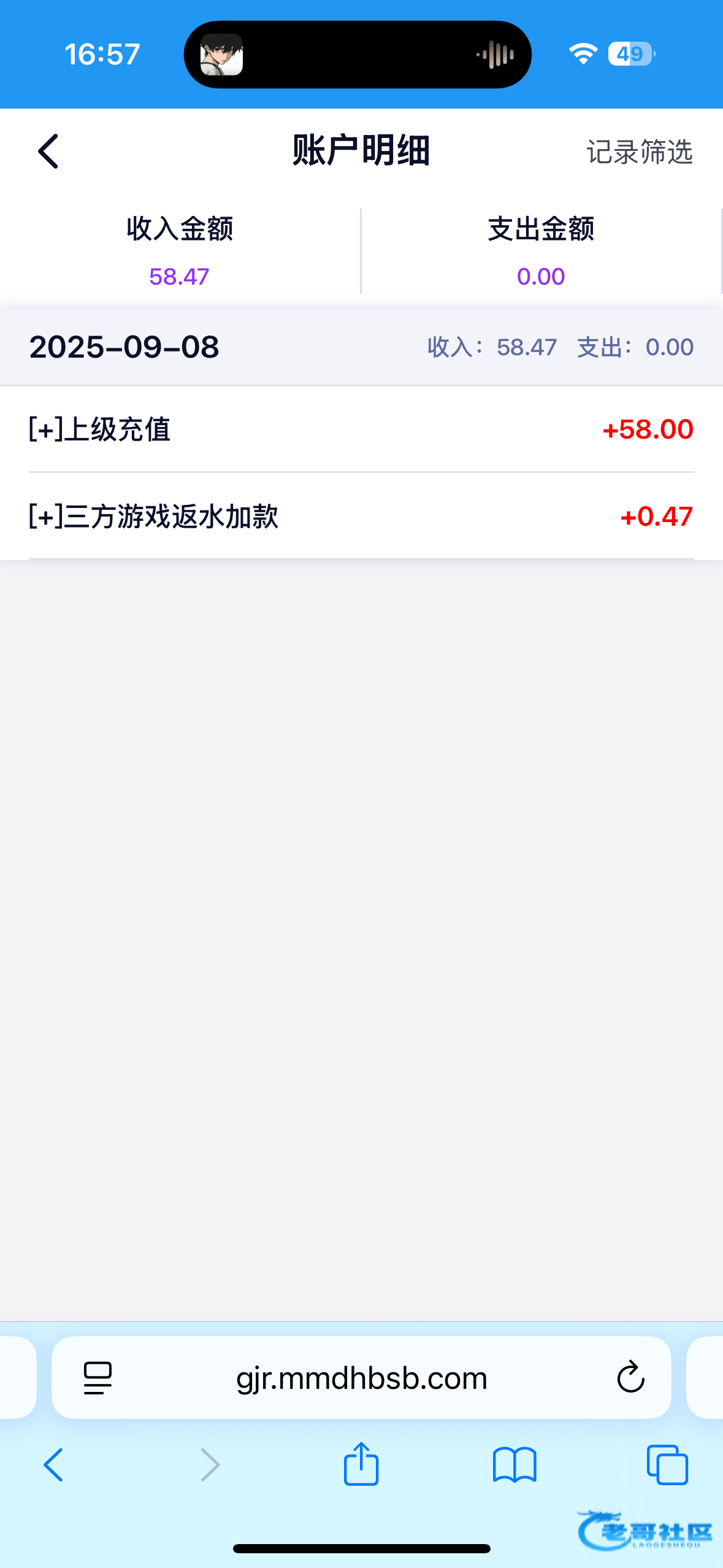723x1568 pixels.
Task: Tap the gjr.mmdhbsb.com address bar
Action: click(x=361, y=1378)
